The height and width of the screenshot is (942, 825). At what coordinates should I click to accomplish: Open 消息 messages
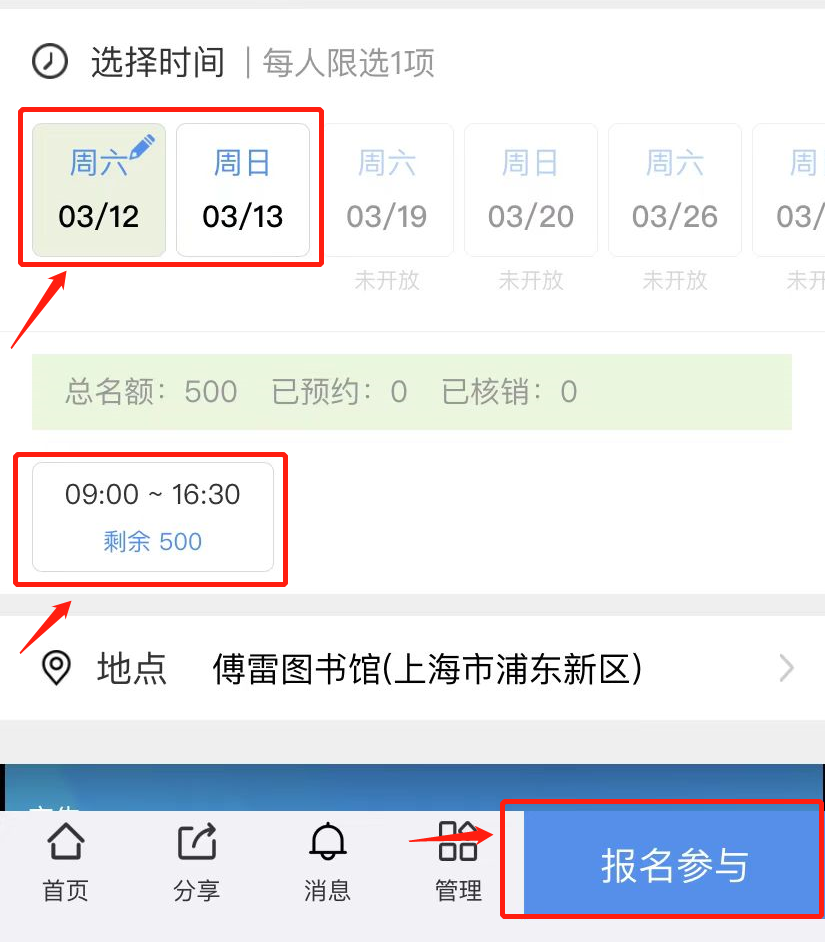(327, 862)
